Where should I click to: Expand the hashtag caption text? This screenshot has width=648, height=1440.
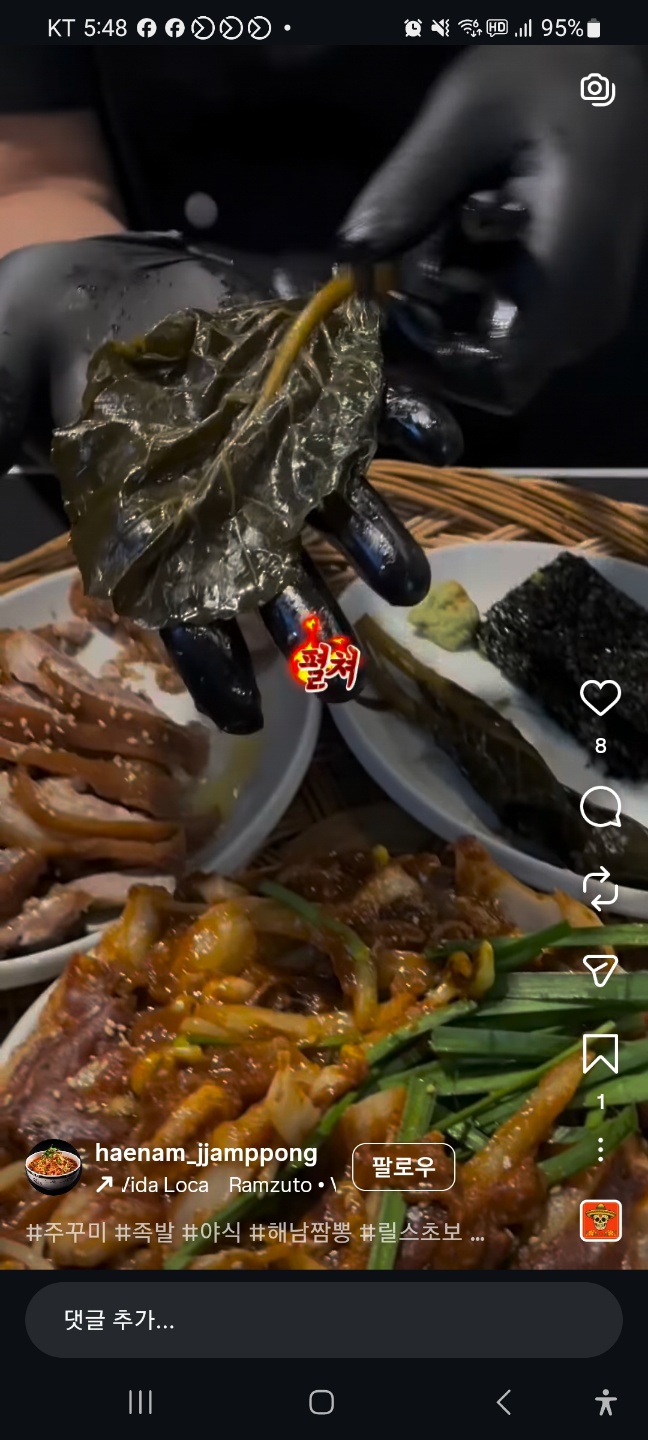click(x=255, y=1232)
